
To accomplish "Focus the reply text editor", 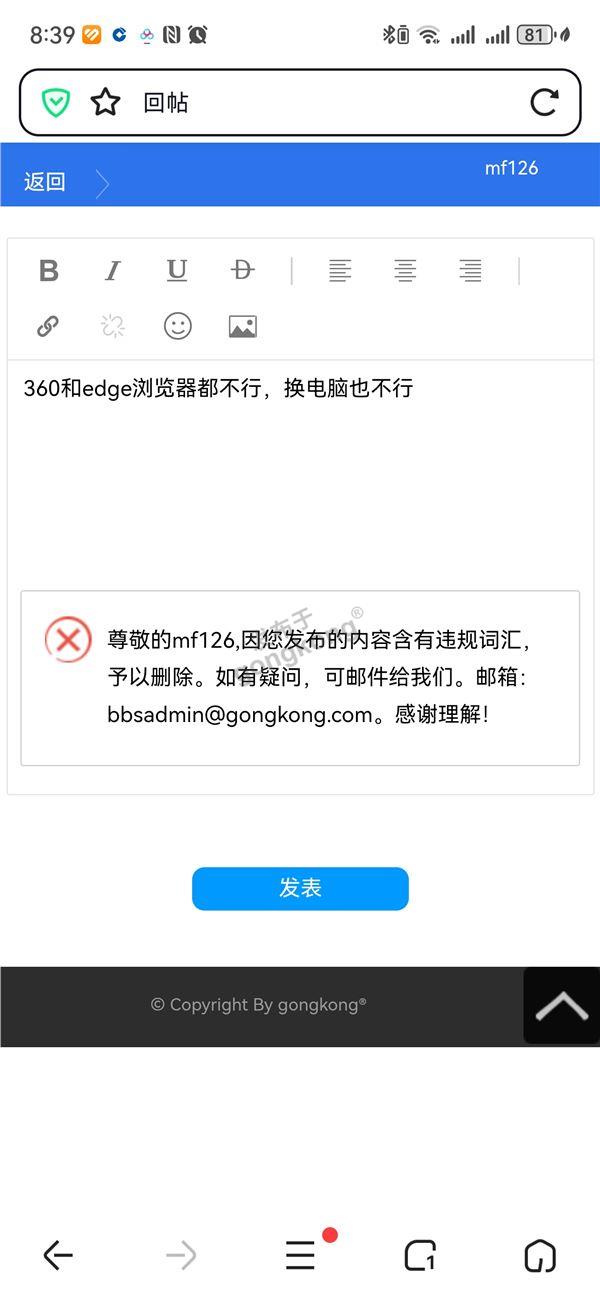I will click(x=300, y=470).
